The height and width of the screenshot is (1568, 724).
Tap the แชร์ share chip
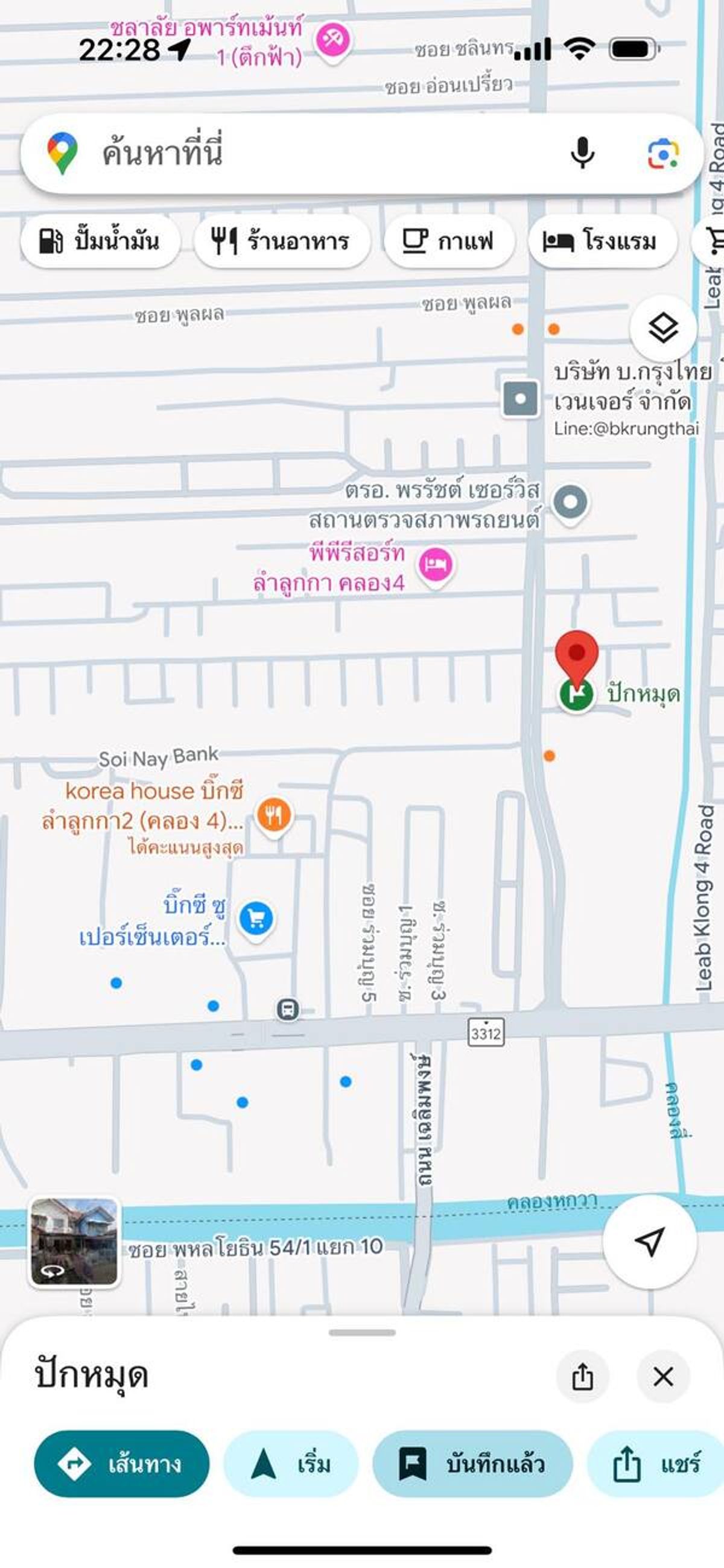coord(656,1464)
